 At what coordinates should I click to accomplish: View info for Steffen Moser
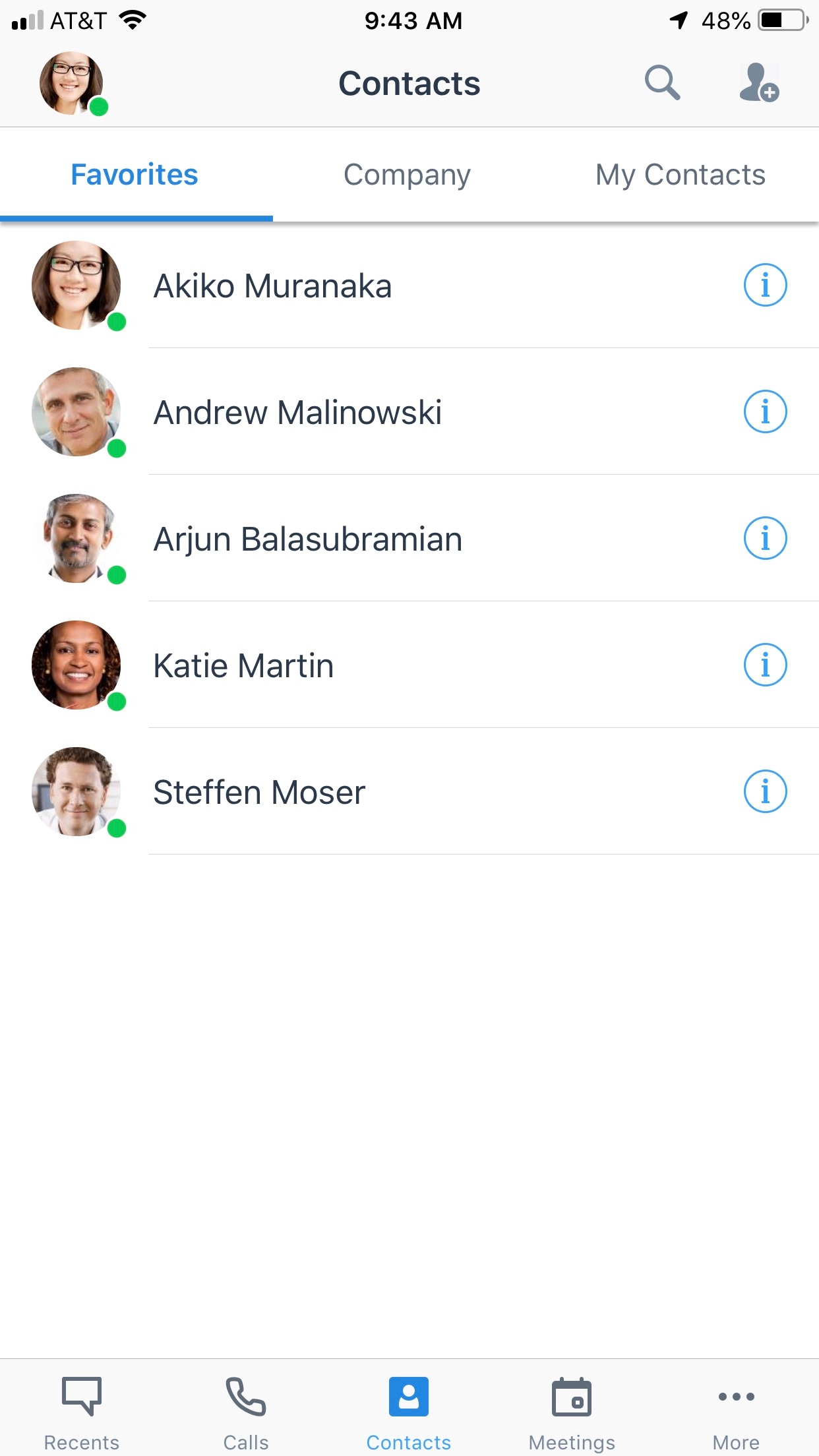[x=765, y=792]
